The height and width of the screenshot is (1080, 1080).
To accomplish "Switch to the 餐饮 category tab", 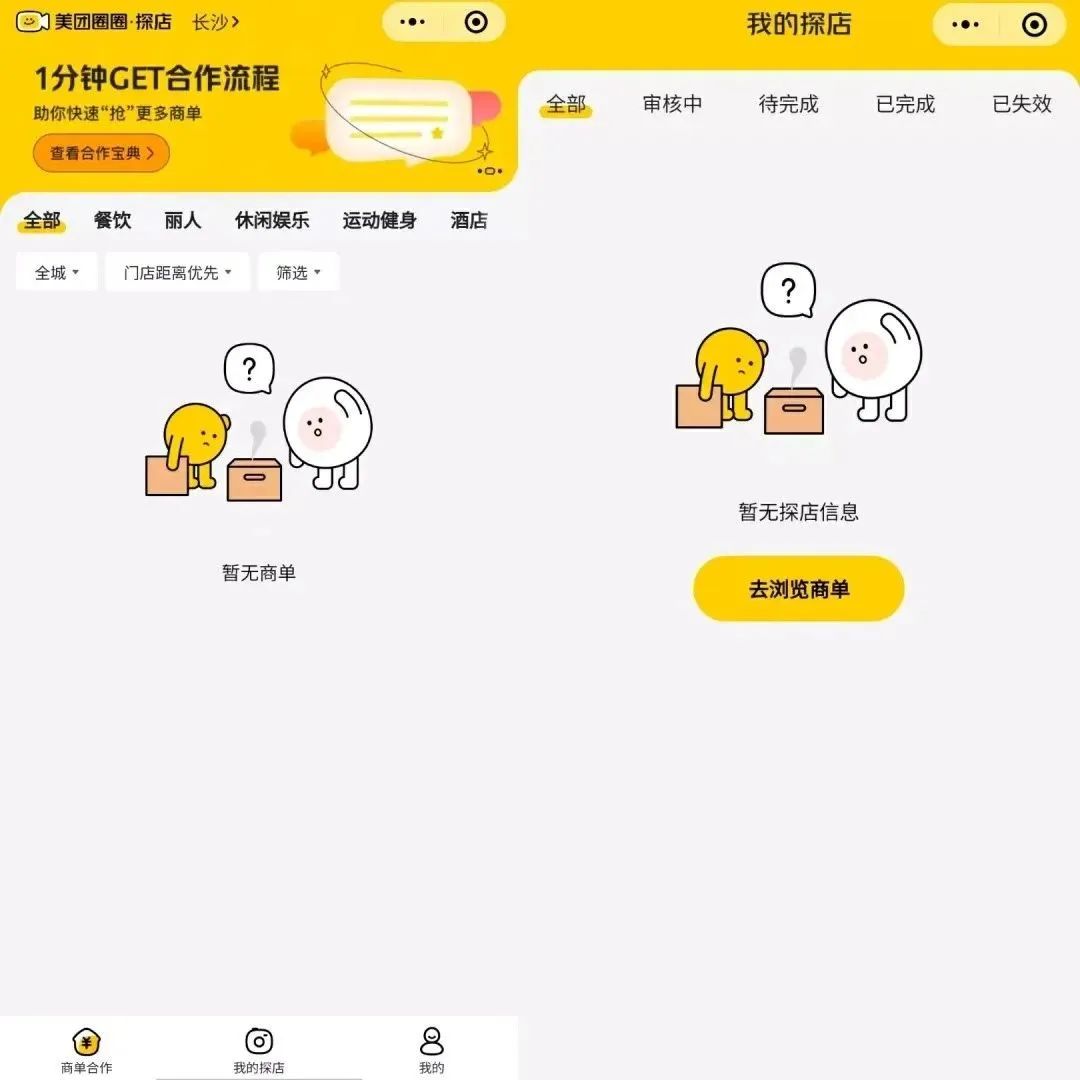I will tap(112, 221).
